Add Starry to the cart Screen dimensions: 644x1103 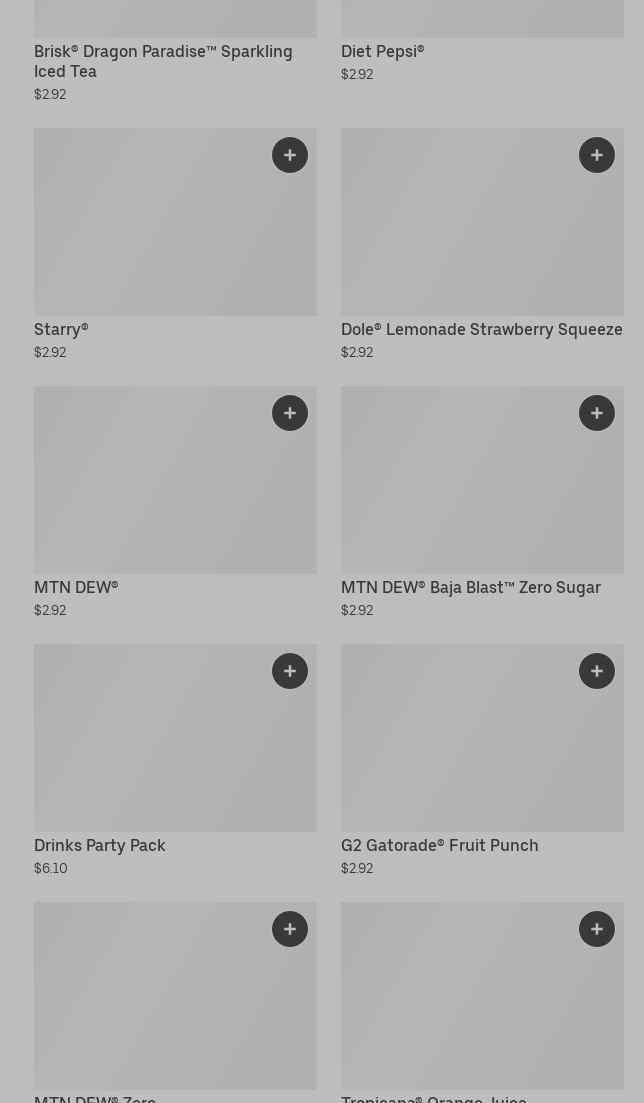tap(290, 155)
